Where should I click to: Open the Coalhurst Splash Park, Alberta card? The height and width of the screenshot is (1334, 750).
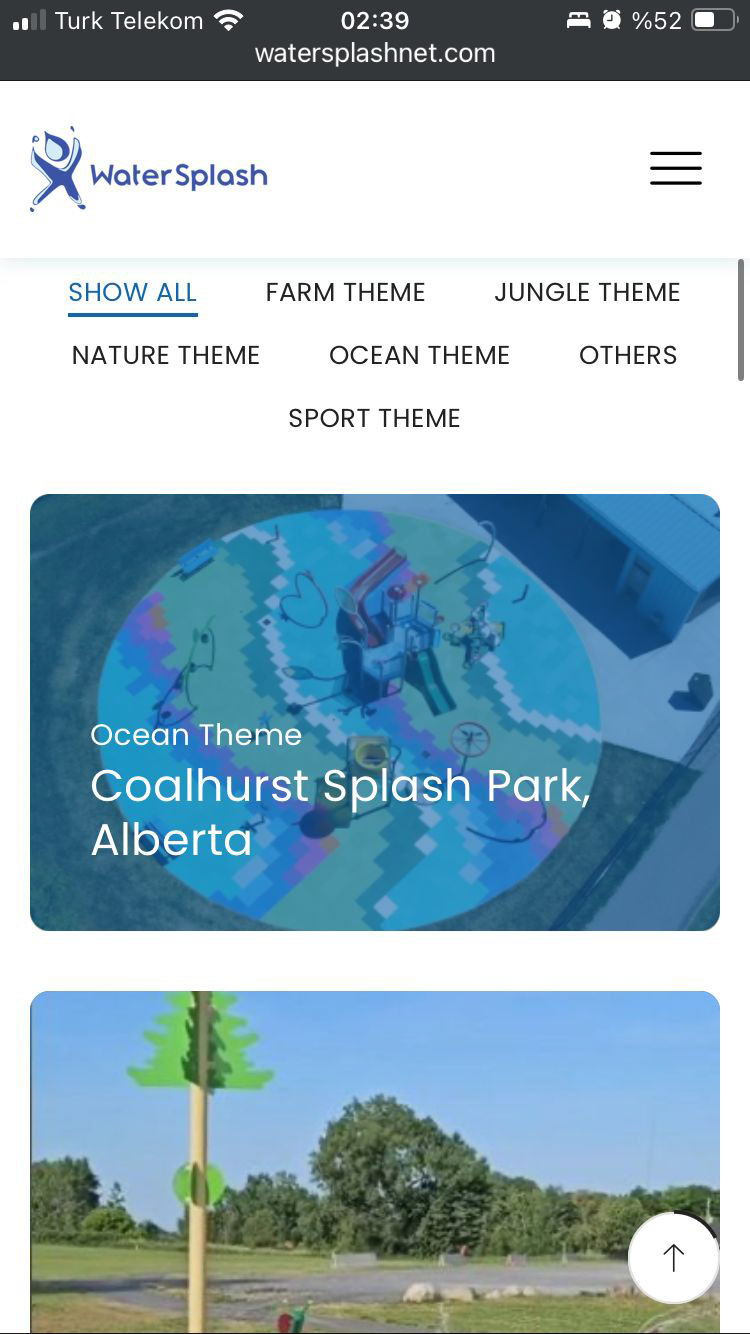[375, 712]
